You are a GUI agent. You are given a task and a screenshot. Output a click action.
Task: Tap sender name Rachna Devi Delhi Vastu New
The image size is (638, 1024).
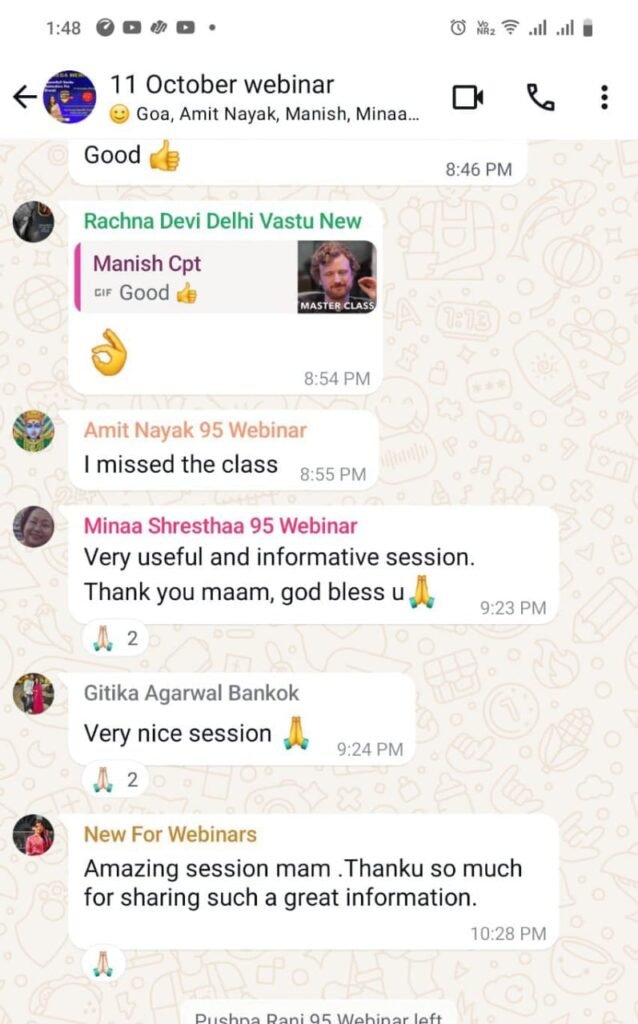point(222,221)
